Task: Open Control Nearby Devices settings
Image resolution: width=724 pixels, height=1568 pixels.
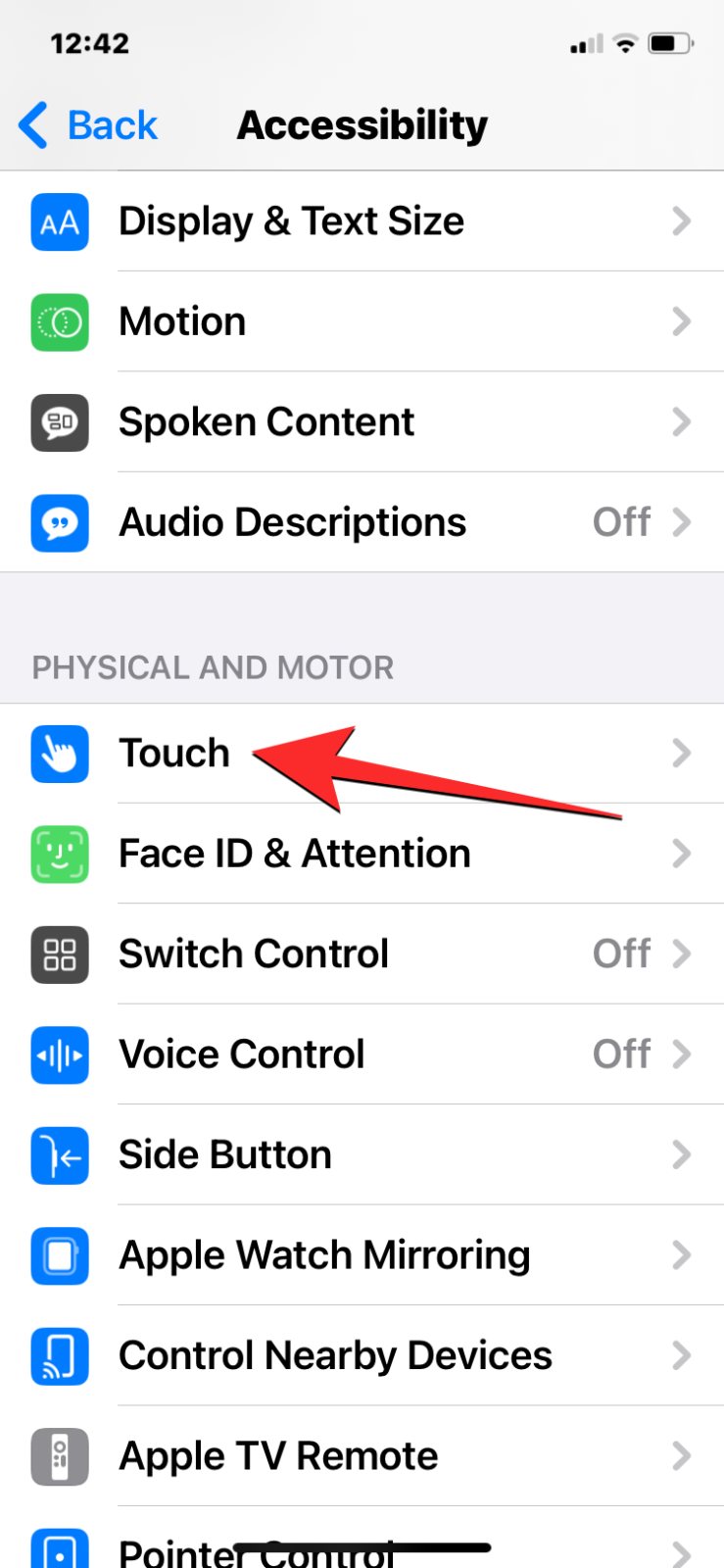Action: (335, 1355)
